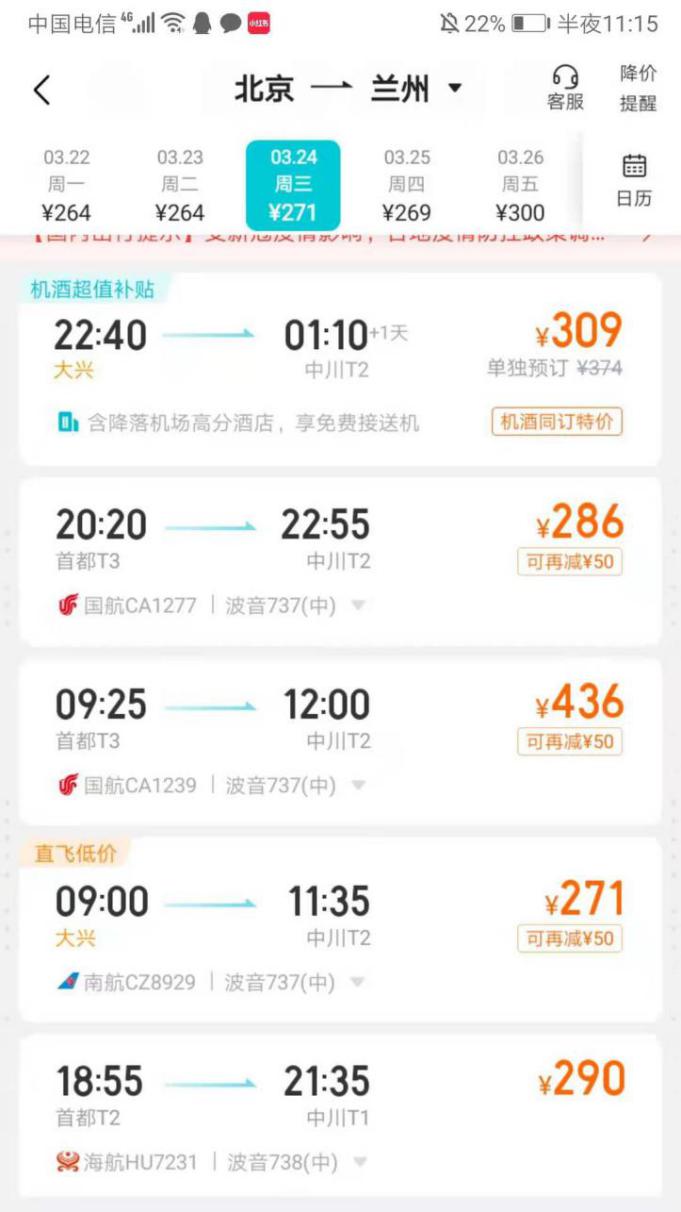The image size is (681, 1212).
Task: Expand details for 国航CA1277
Action: coord(358,606)
